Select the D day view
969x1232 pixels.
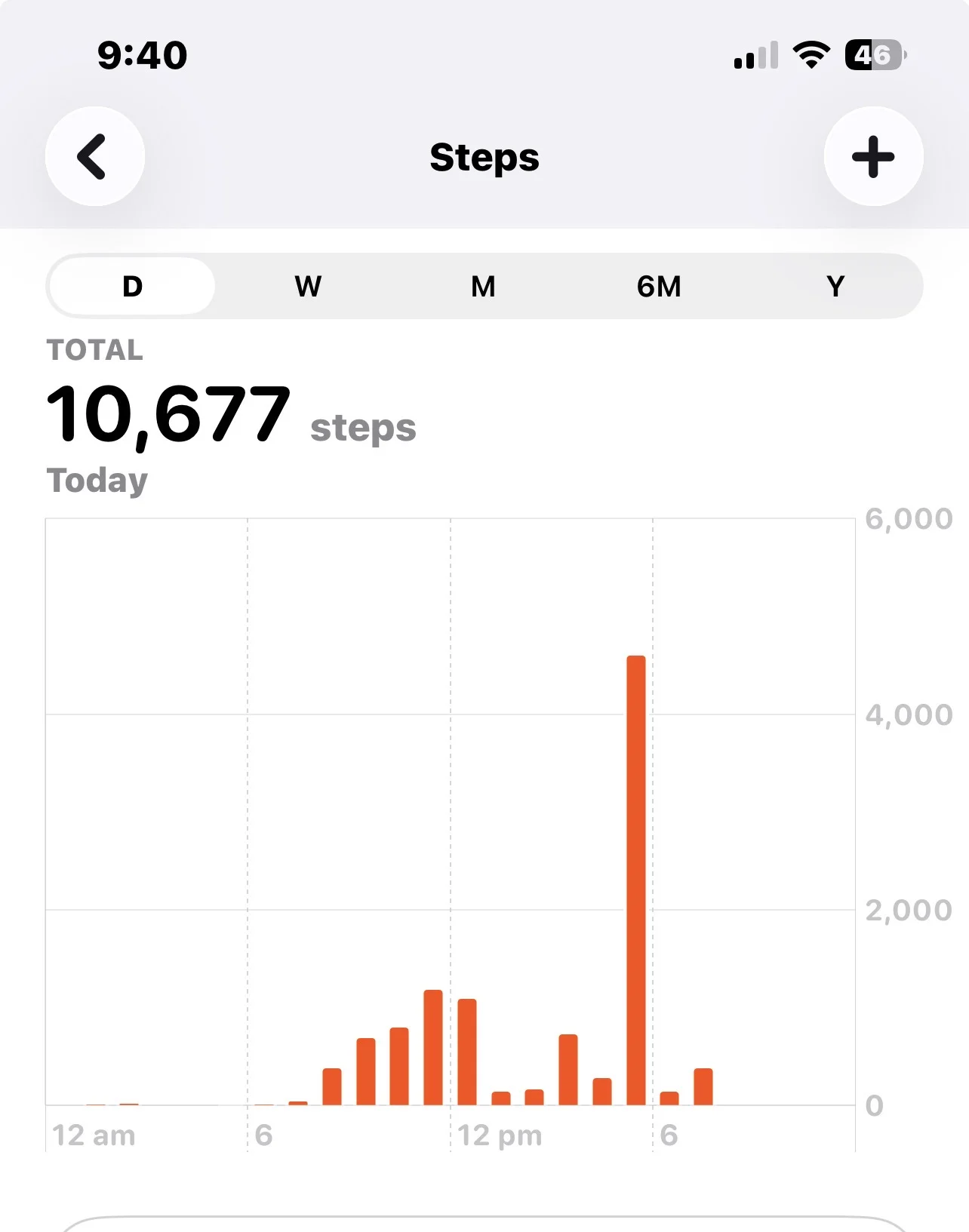pos(132,286)
